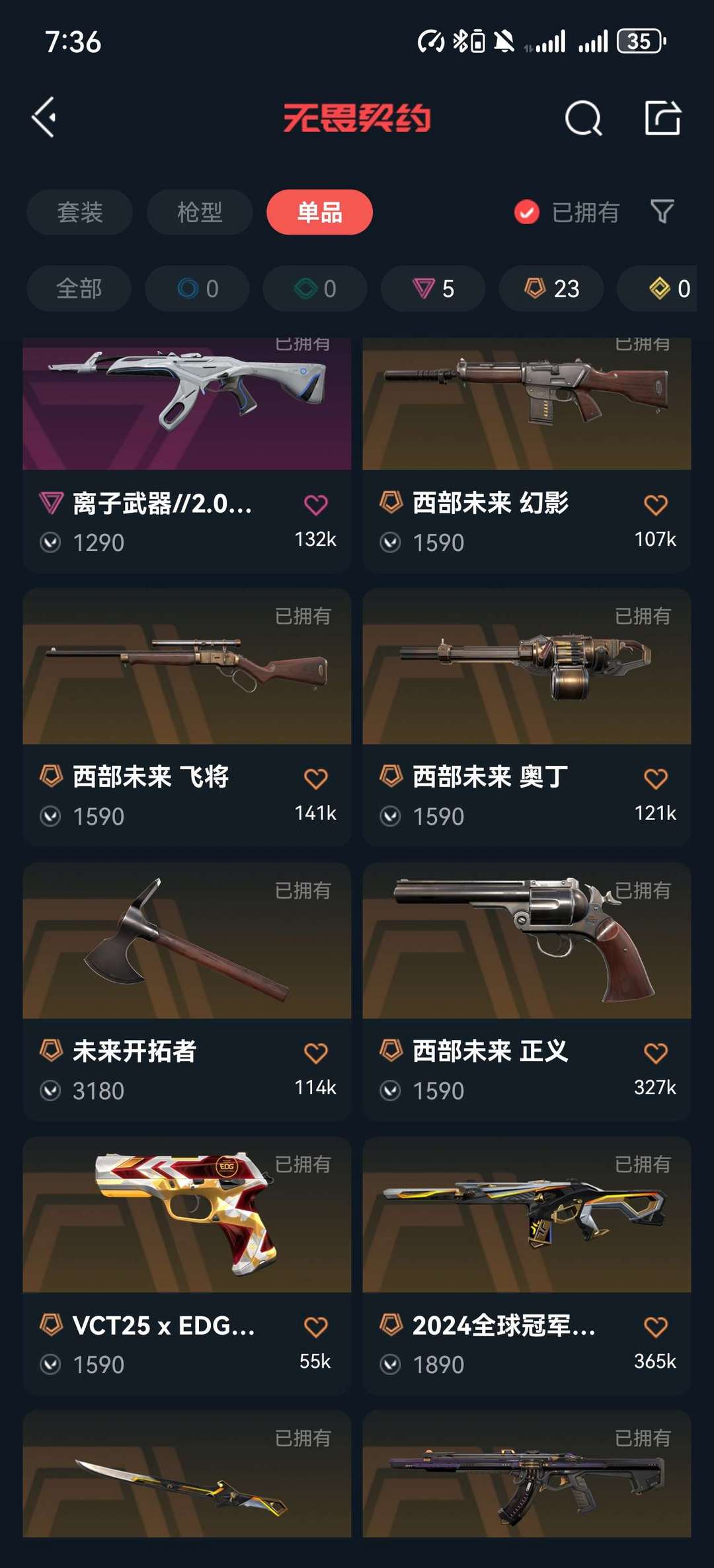714x1568 pixels.
Task: Filter by the purple tier chip showing 5
Action: tap(433, 289)
